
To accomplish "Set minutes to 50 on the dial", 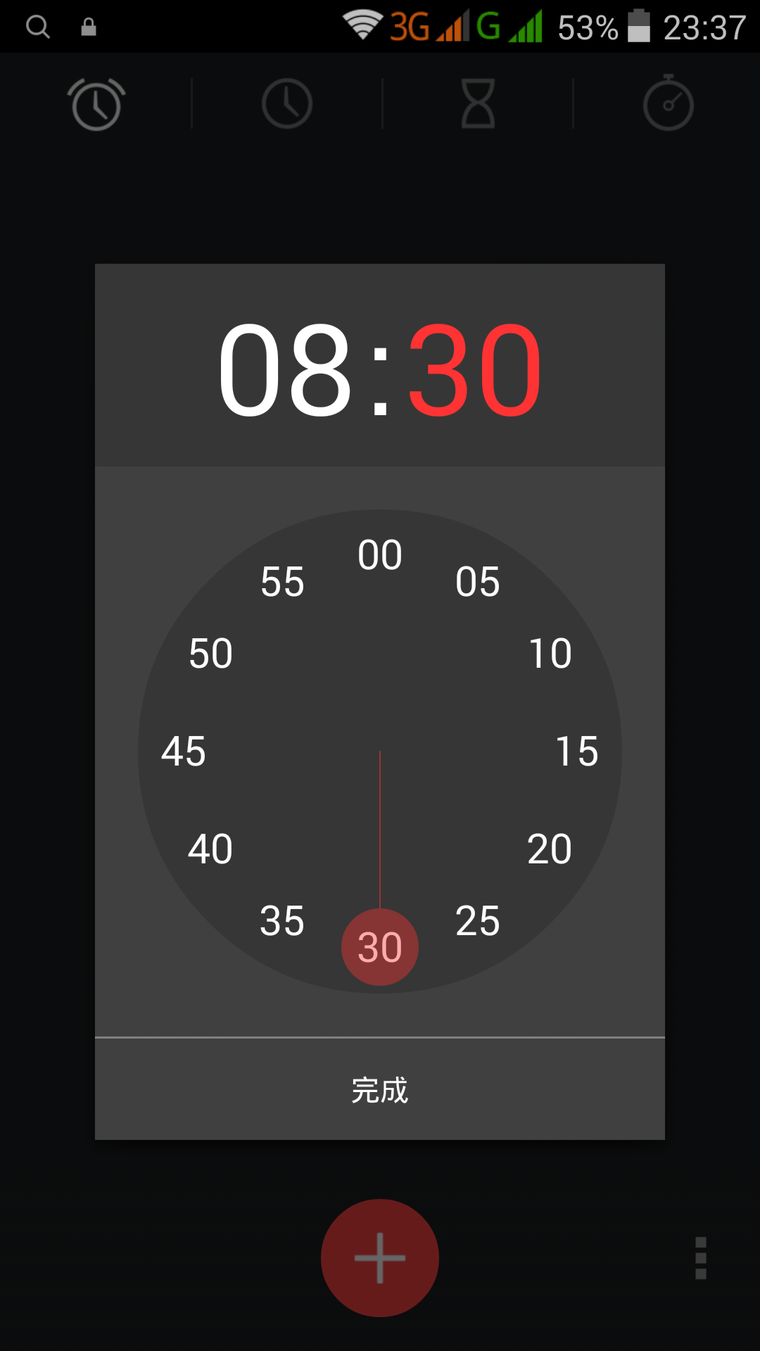I will pos(211,654).
